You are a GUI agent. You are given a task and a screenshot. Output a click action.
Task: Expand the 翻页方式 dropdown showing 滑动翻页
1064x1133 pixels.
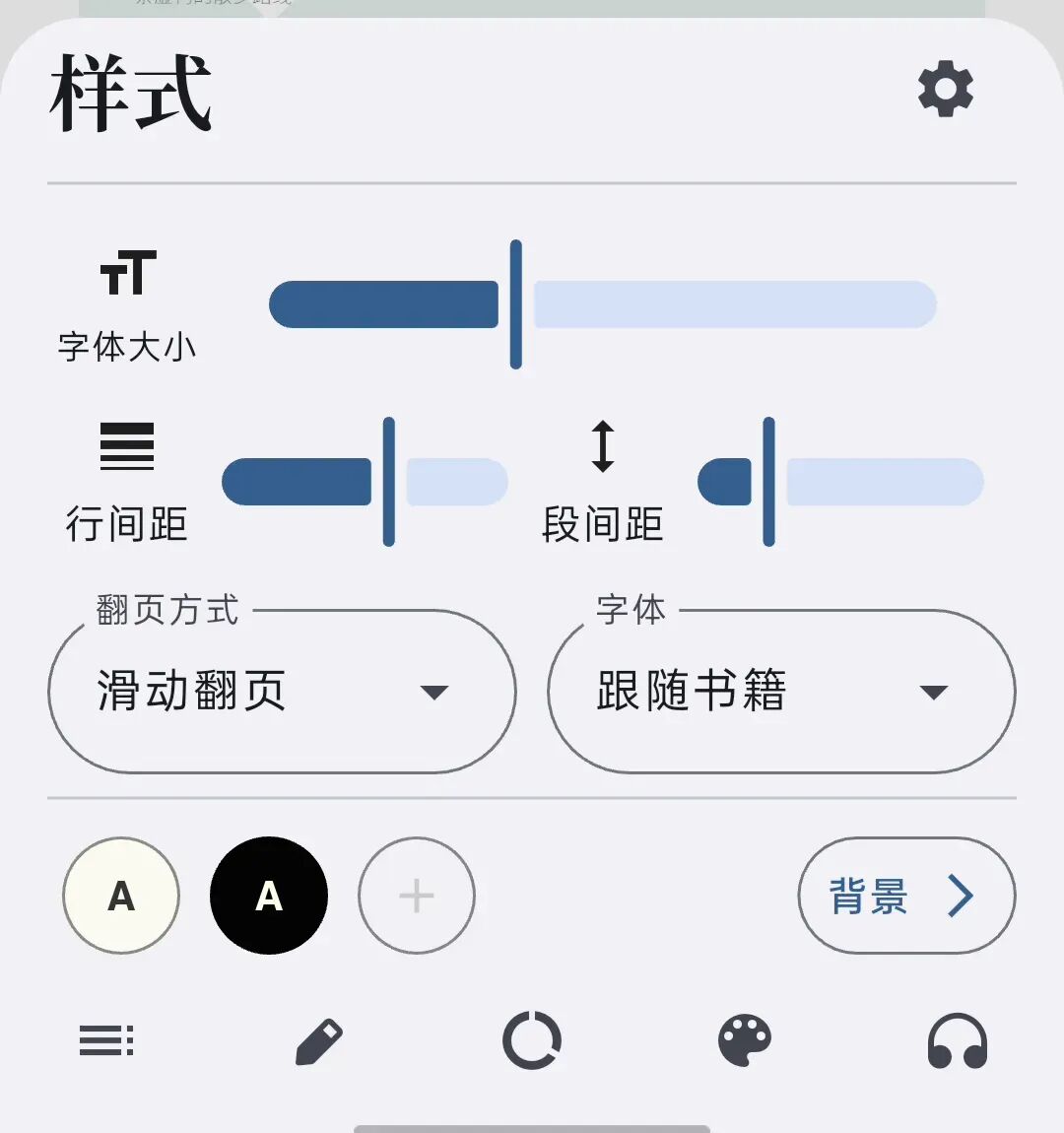[282, 692]
